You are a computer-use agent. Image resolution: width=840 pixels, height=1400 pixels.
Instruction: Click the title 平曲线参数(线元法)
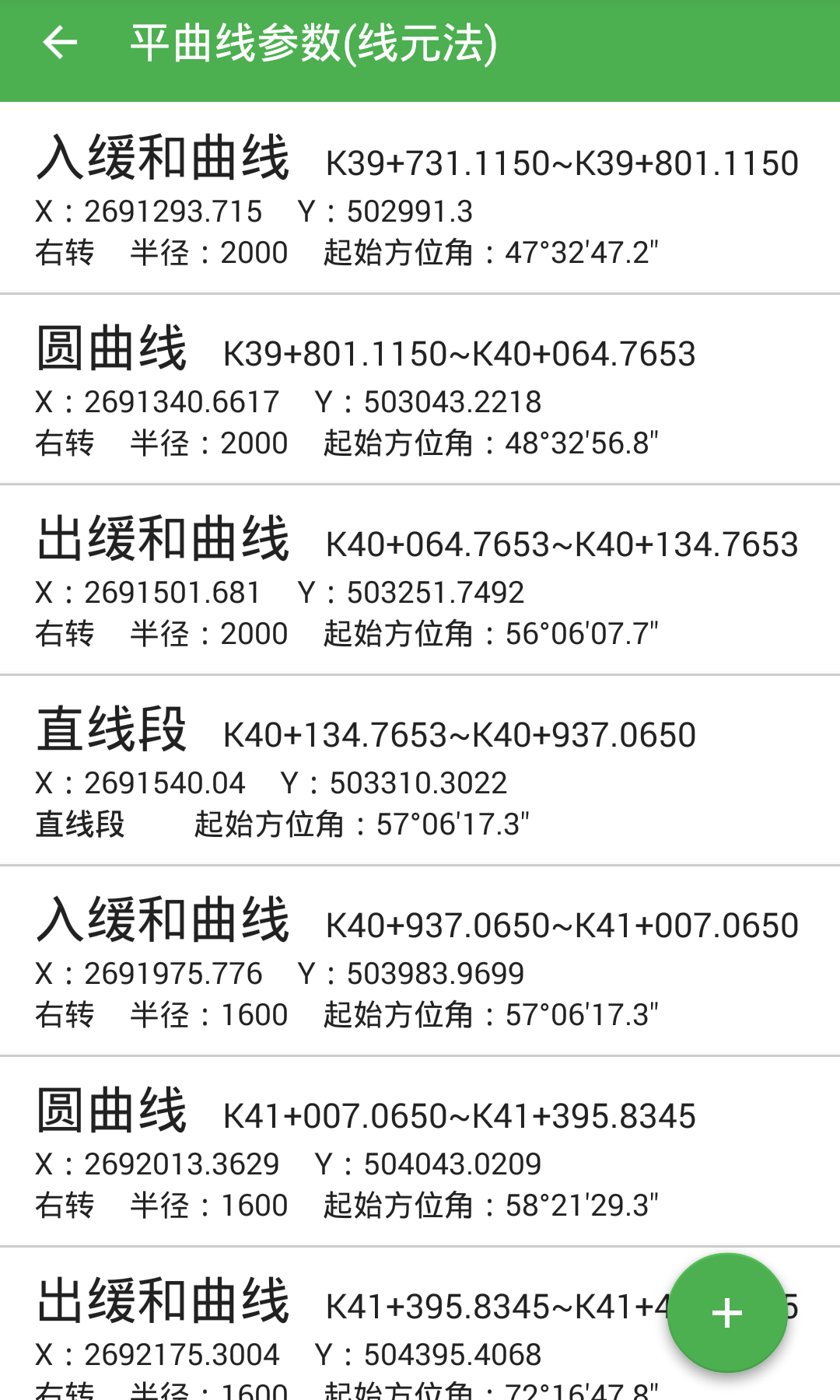(x=314, y=44)
